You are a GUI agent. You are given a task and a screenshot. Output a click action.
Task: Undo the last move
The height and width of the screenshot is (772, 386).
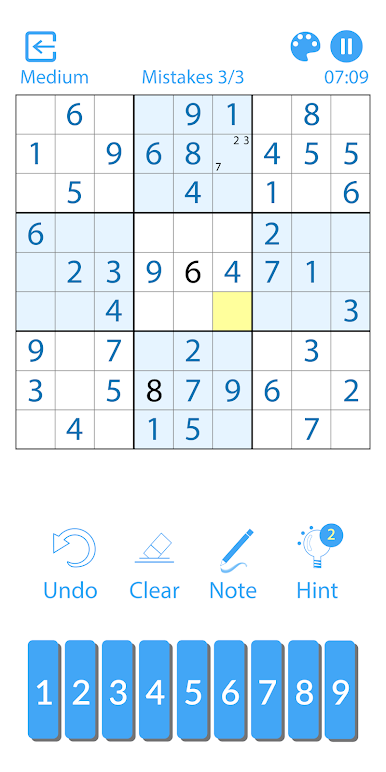pyautogui.click(x=70, y=564)
